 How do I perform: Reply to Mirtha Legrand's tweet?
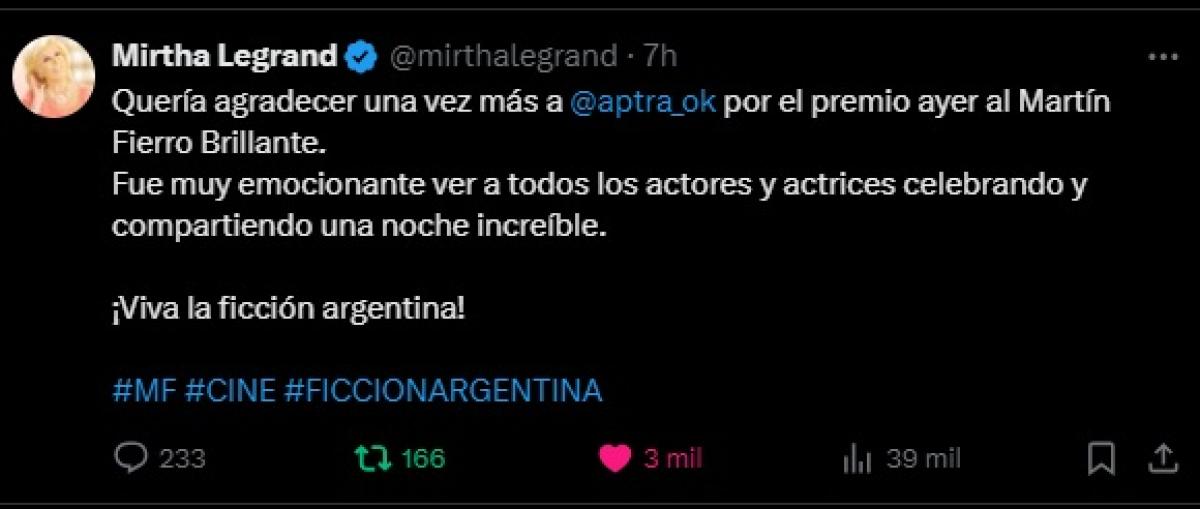pyautogui.click(x=131, y=458)
